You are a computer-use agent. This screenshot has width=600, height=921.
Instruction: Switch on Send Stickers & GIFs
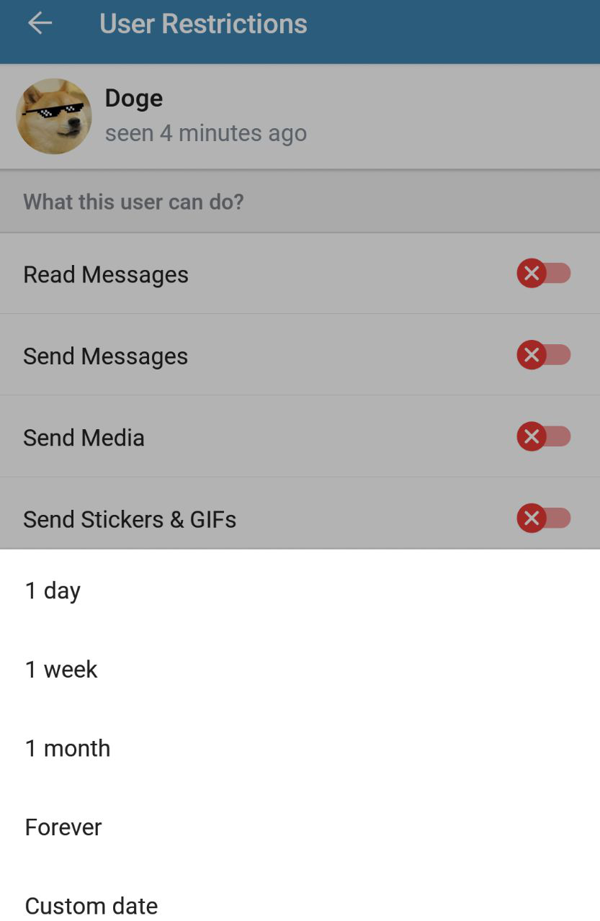click(x=543, y=518)
